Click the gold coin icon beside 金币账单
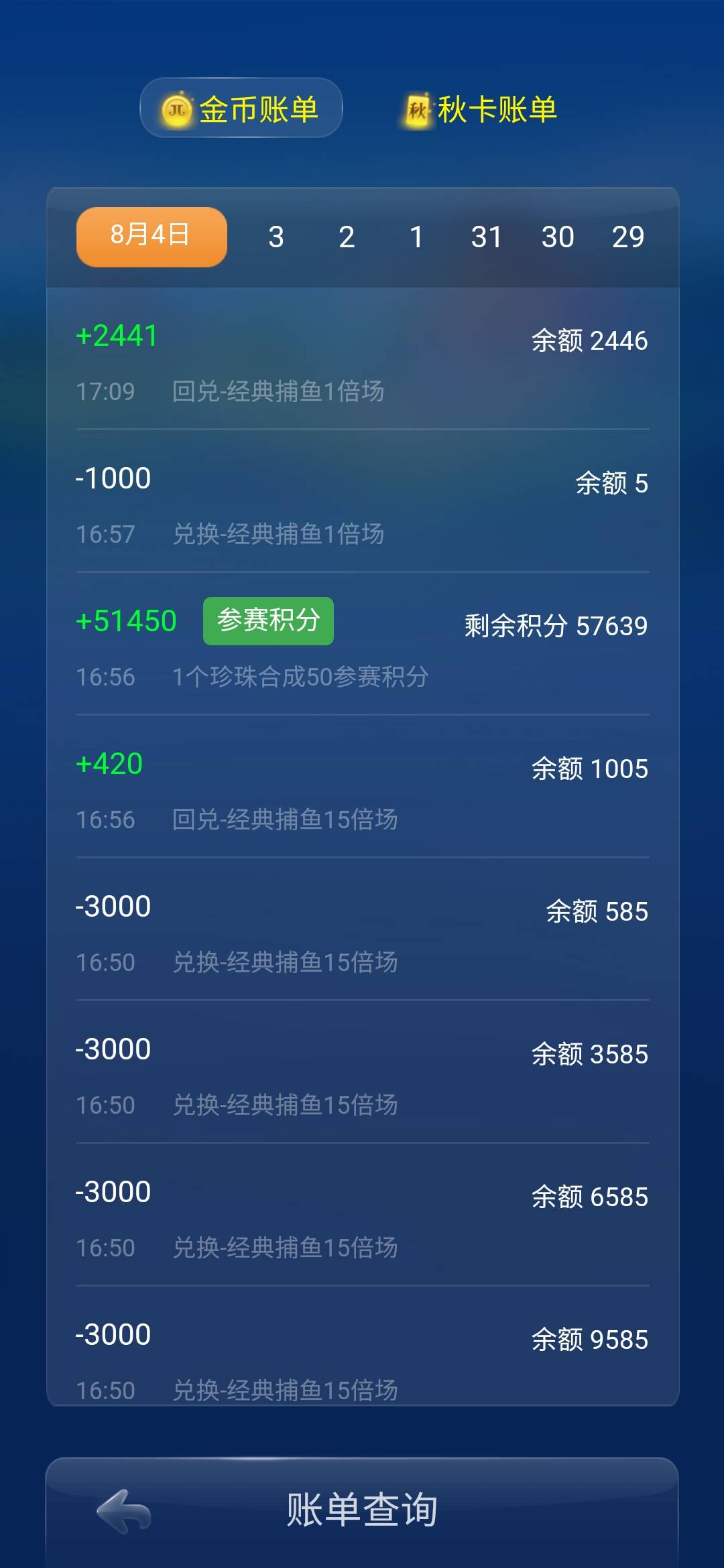The width and height of the screenshot is (724, 1568). (176, 109)
